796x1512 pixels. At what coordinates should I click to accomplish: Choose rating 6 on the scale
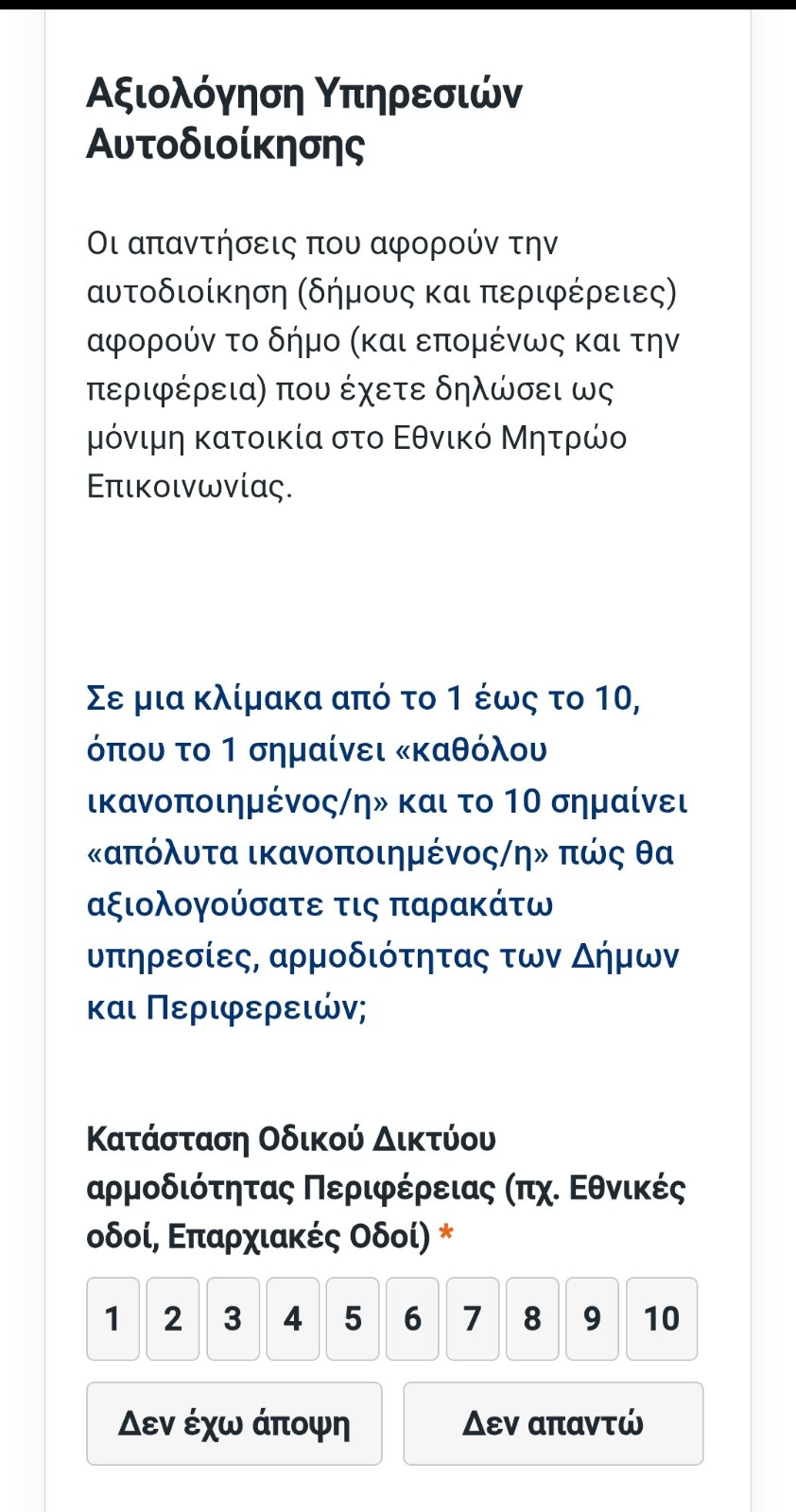click(x=412, y=1319)
